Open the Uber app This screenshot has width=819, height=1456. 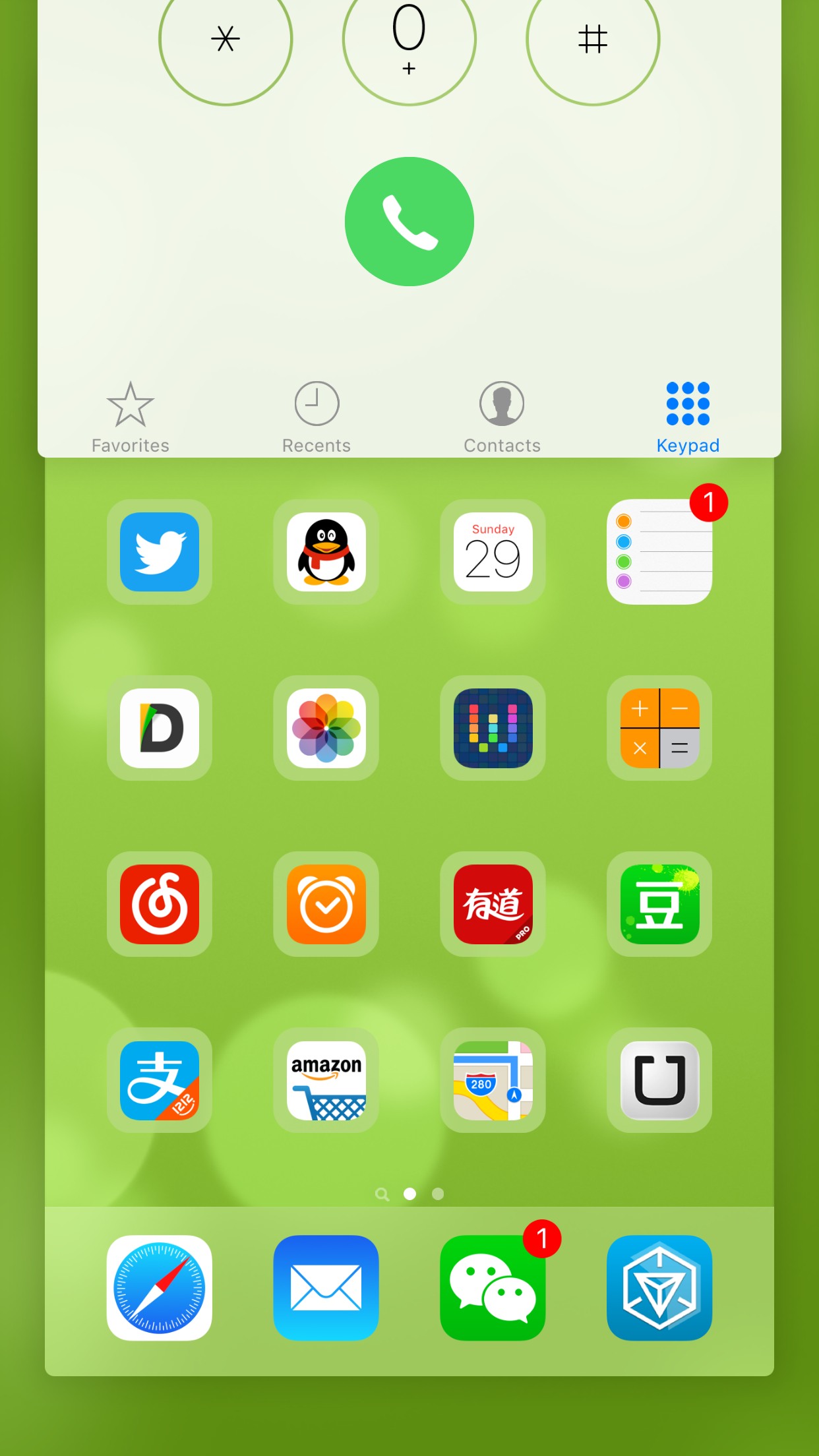coord(659,1080)
